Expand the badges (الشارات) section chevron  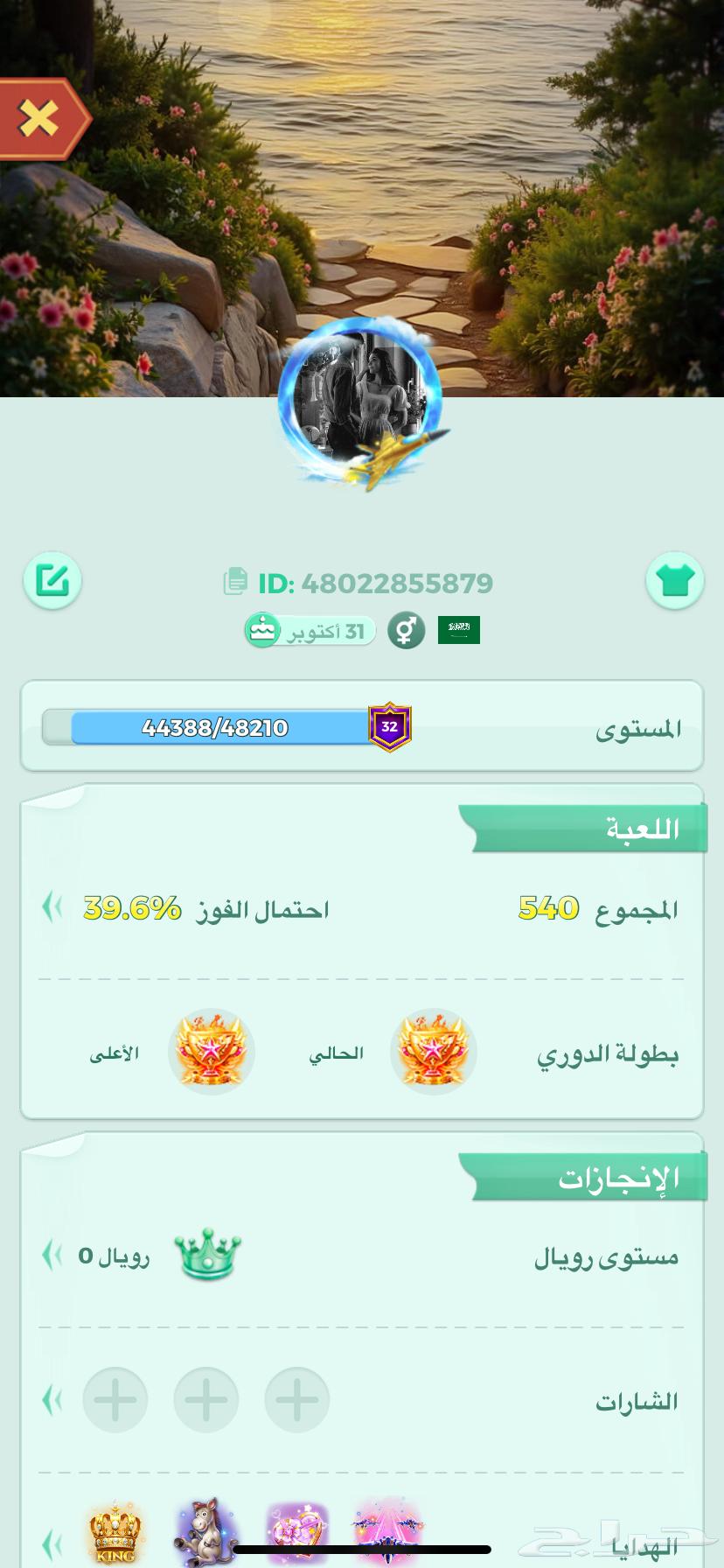tap(50, 1400)
